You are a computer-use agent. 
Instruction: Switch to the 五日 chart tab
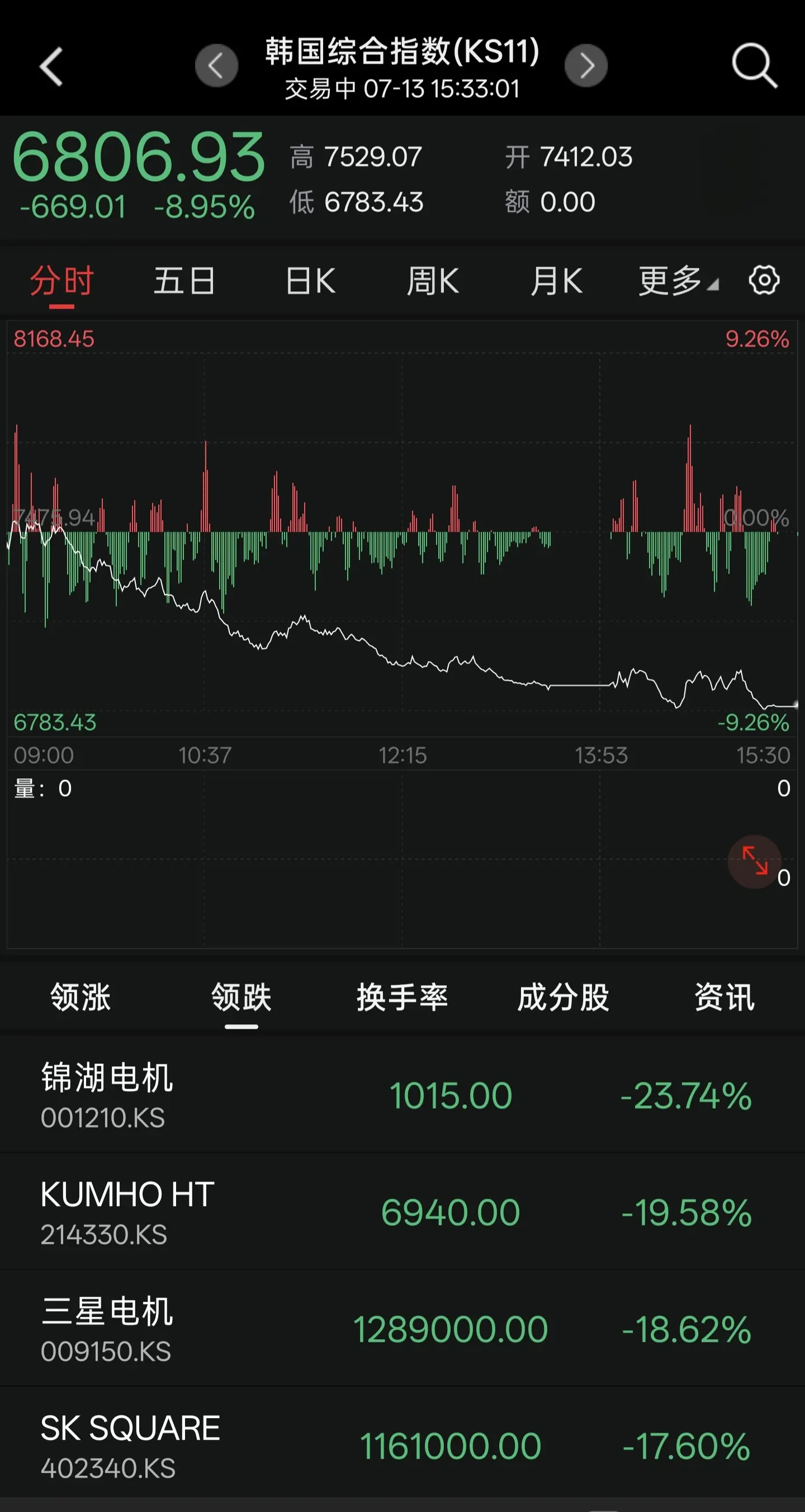click(184, 281)
